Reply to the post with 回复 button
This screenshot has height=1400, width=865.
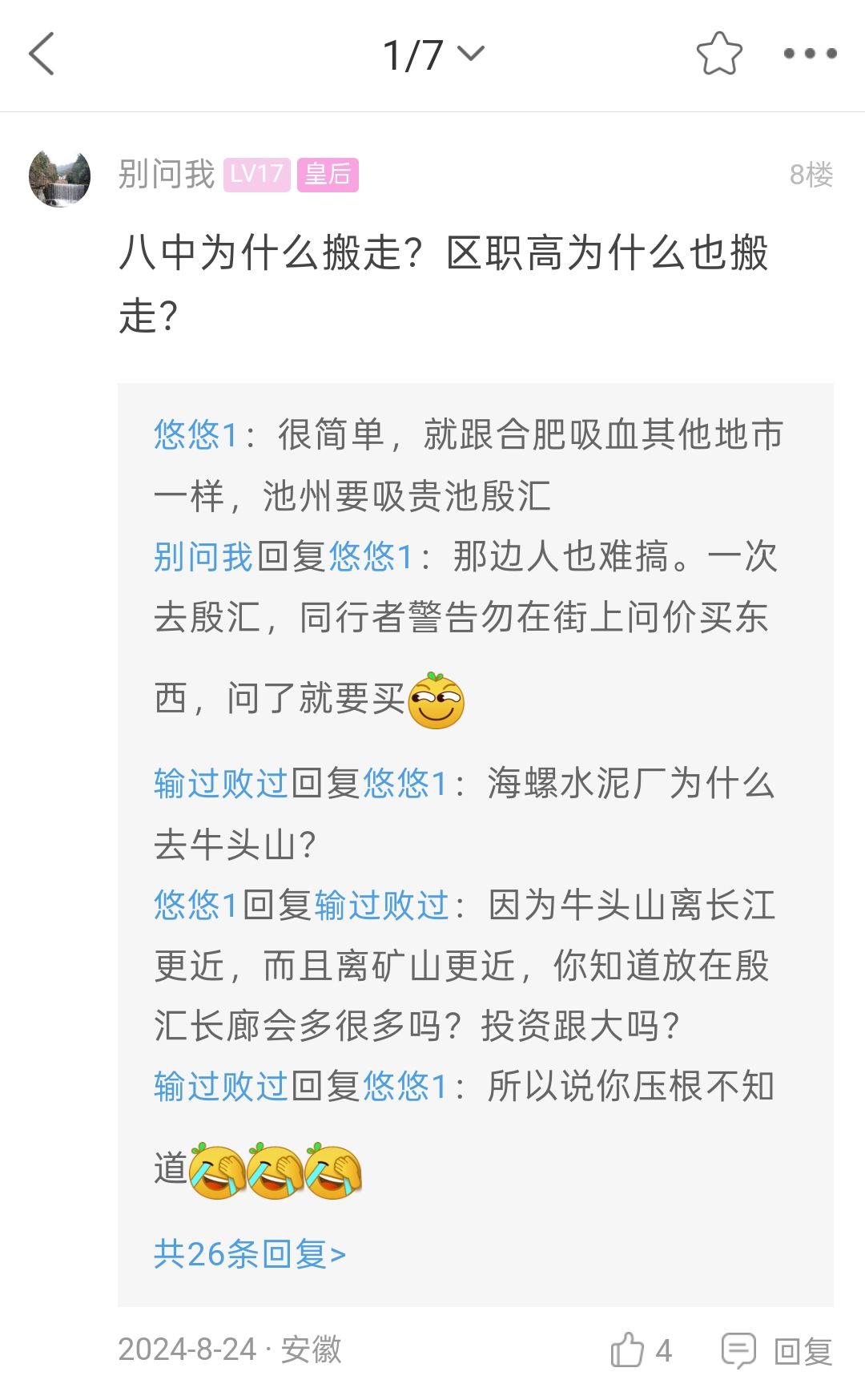[x=777, y=1350]
